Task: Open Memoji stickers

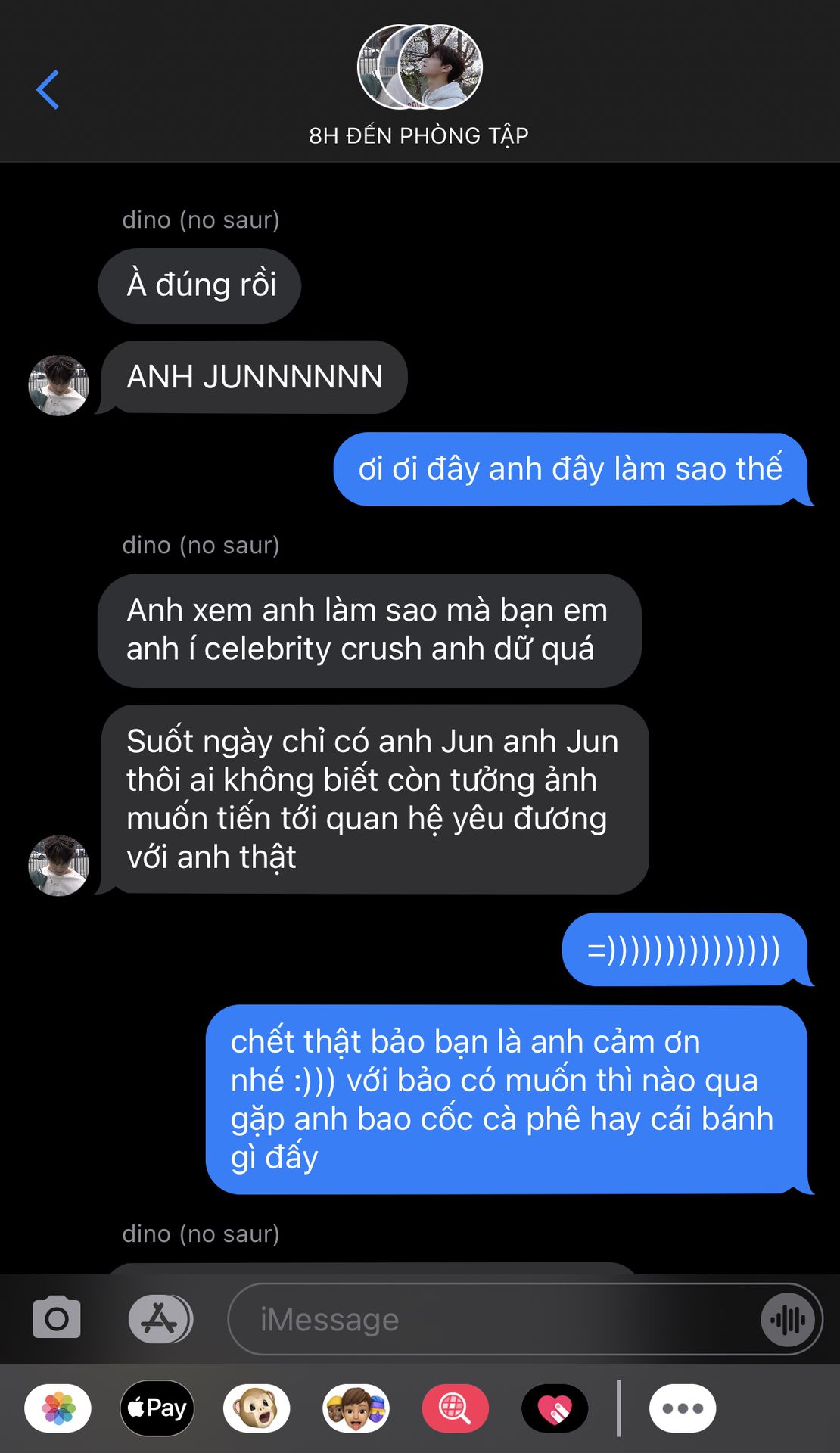Action: (x=356, y=1408)
